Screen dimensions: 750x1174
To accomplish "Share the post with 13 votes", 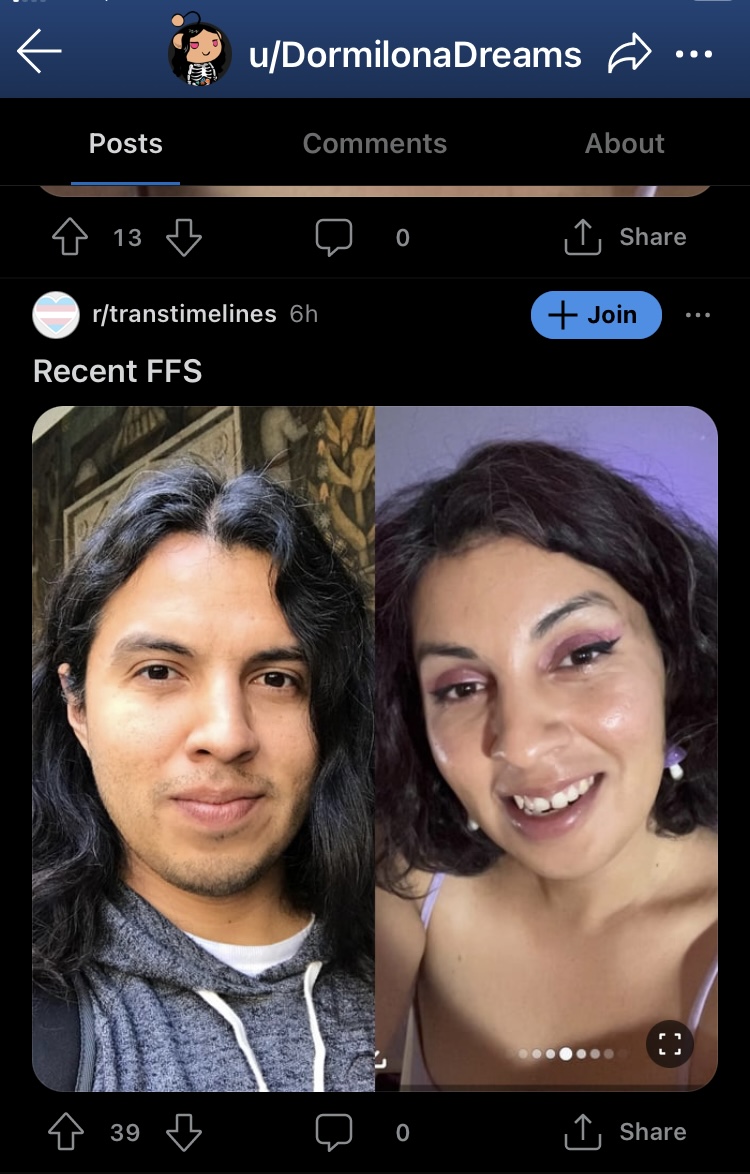I will [625, 237].
